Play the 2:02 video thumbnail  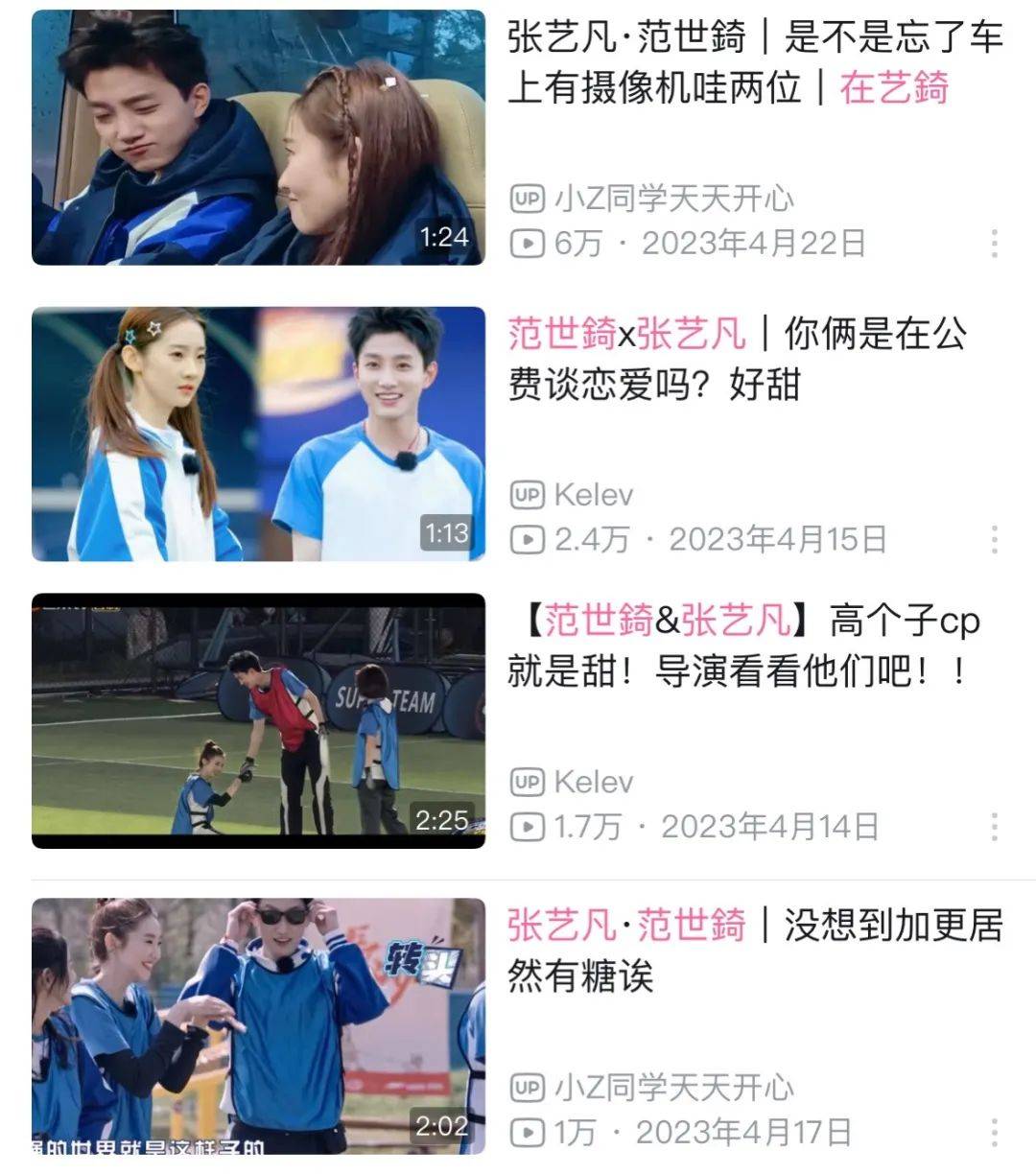click(258, 1025)
